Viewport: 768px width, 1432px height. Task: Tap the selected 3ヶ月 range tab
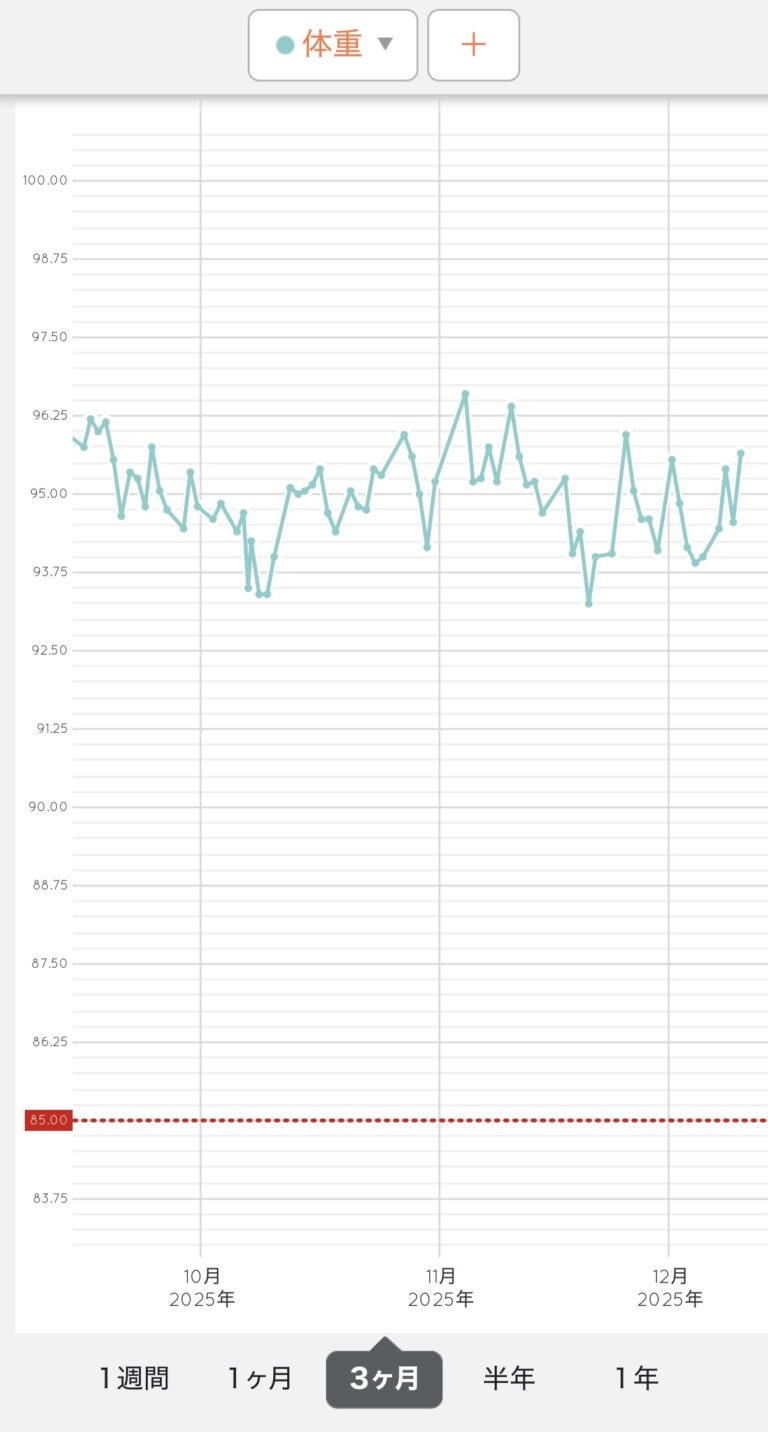click(x=384, y=1378)
